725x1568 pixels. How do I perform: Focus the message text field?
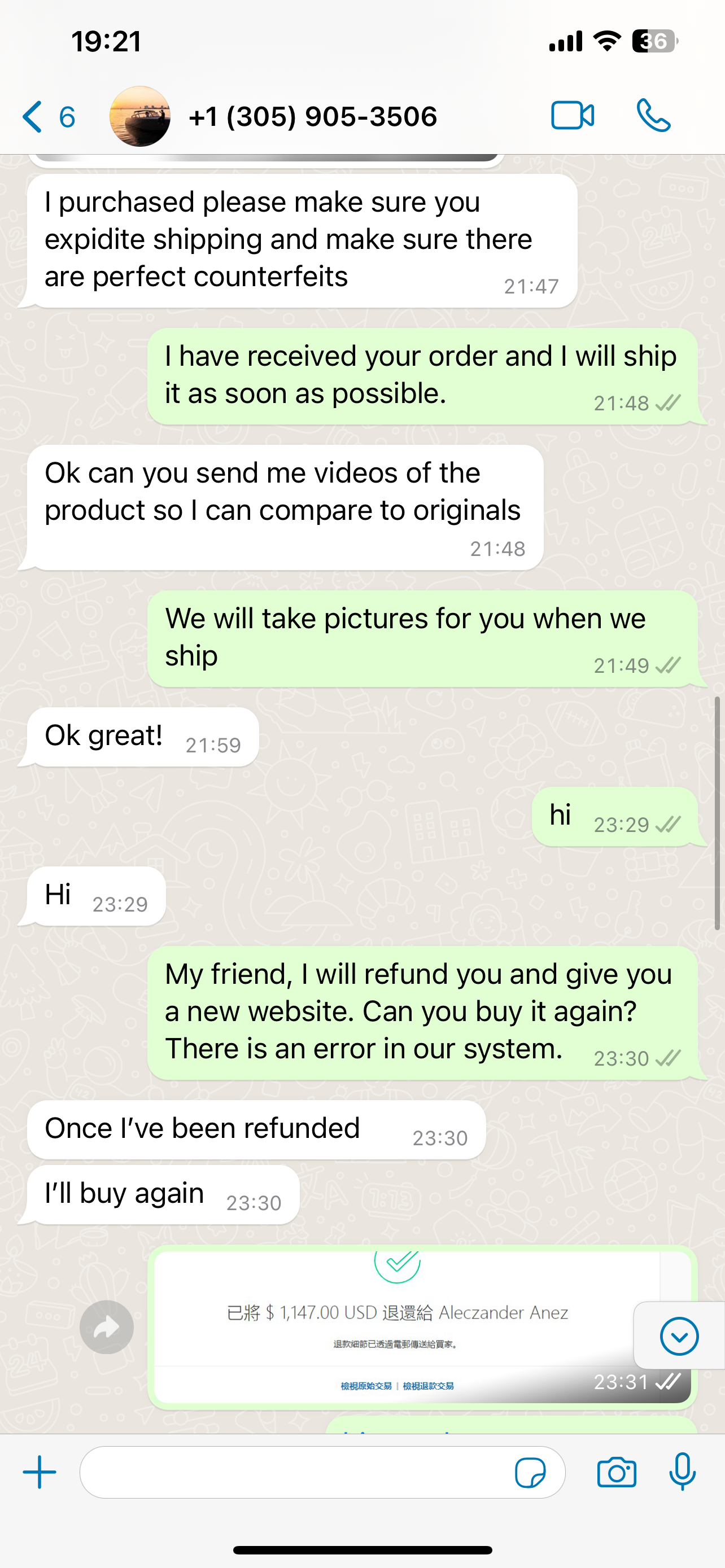[292, 1473]
